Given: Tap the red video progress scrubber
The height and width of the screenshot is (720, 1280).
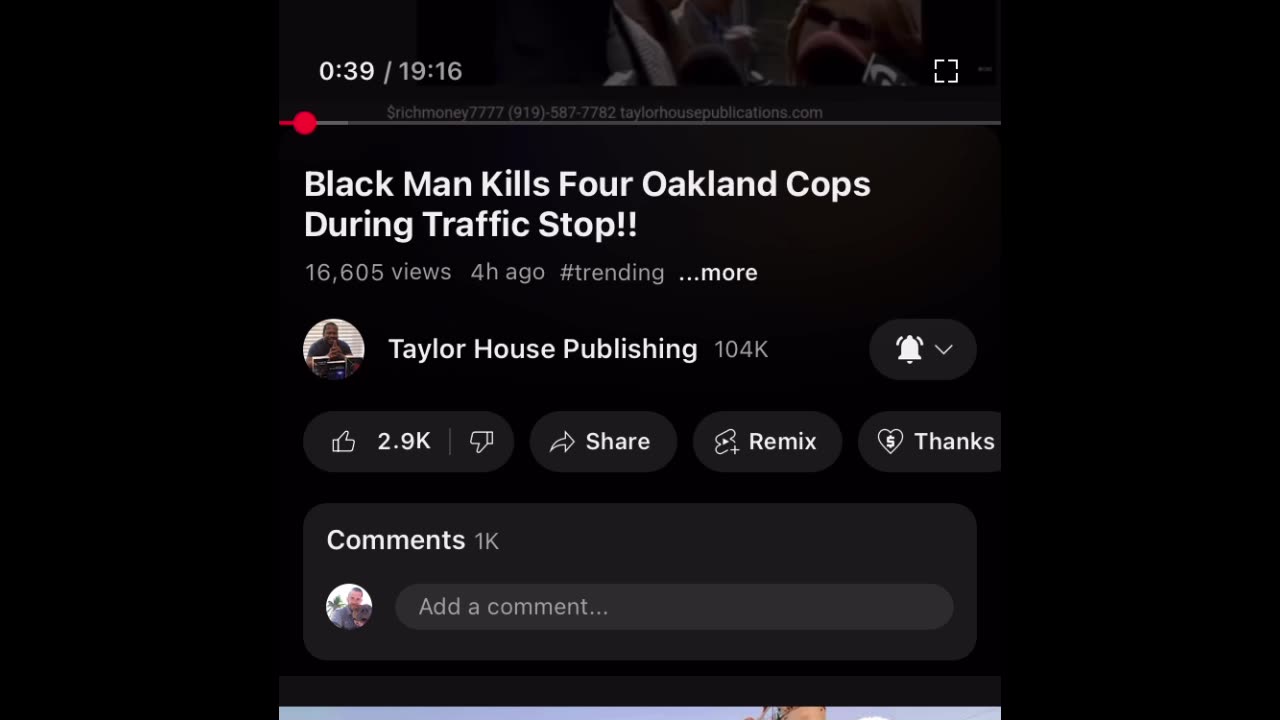Looking at the screenshot, I should (x=305, y=123).
